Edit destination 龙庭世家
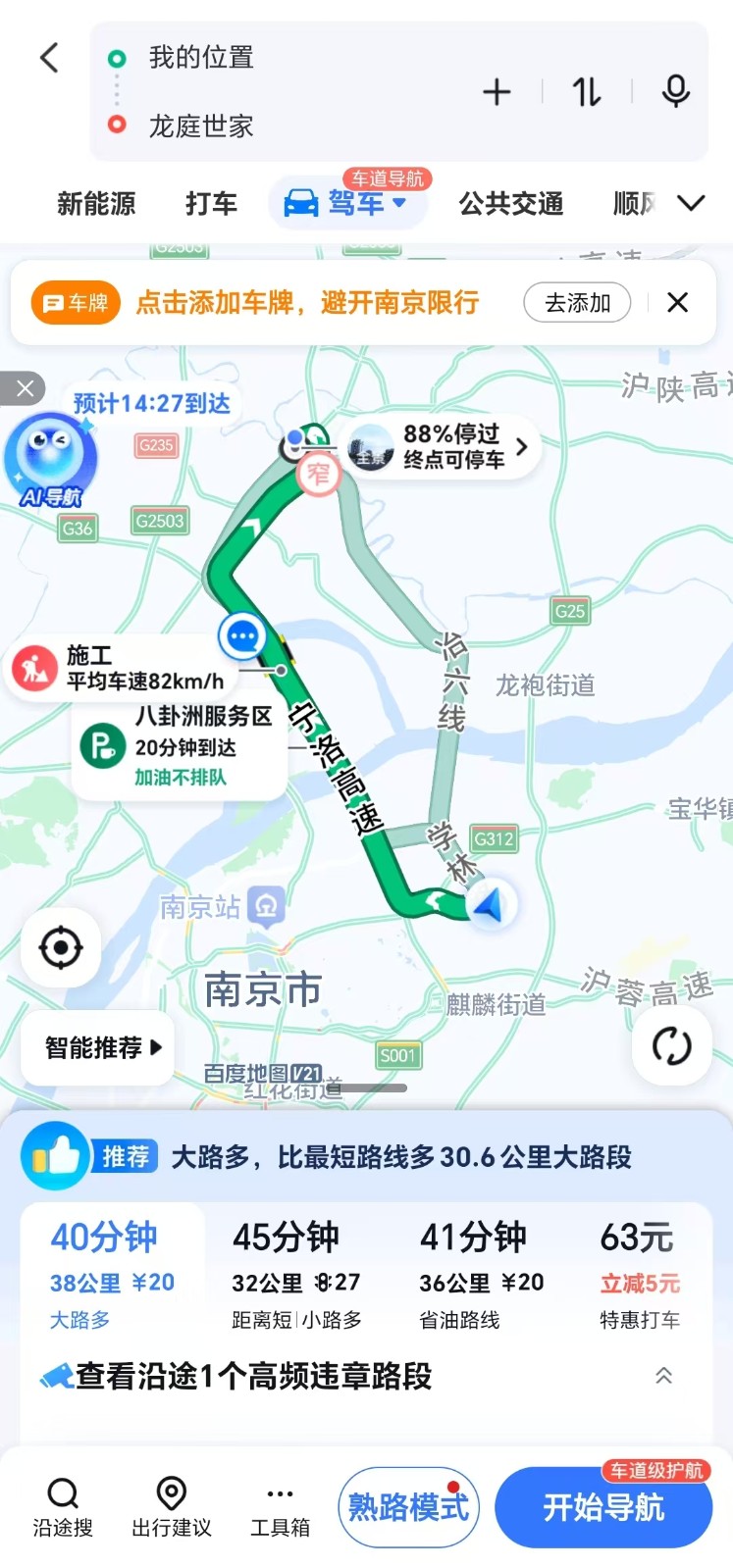The height and width of the screenshot is (1568, 733). point(201,126)
